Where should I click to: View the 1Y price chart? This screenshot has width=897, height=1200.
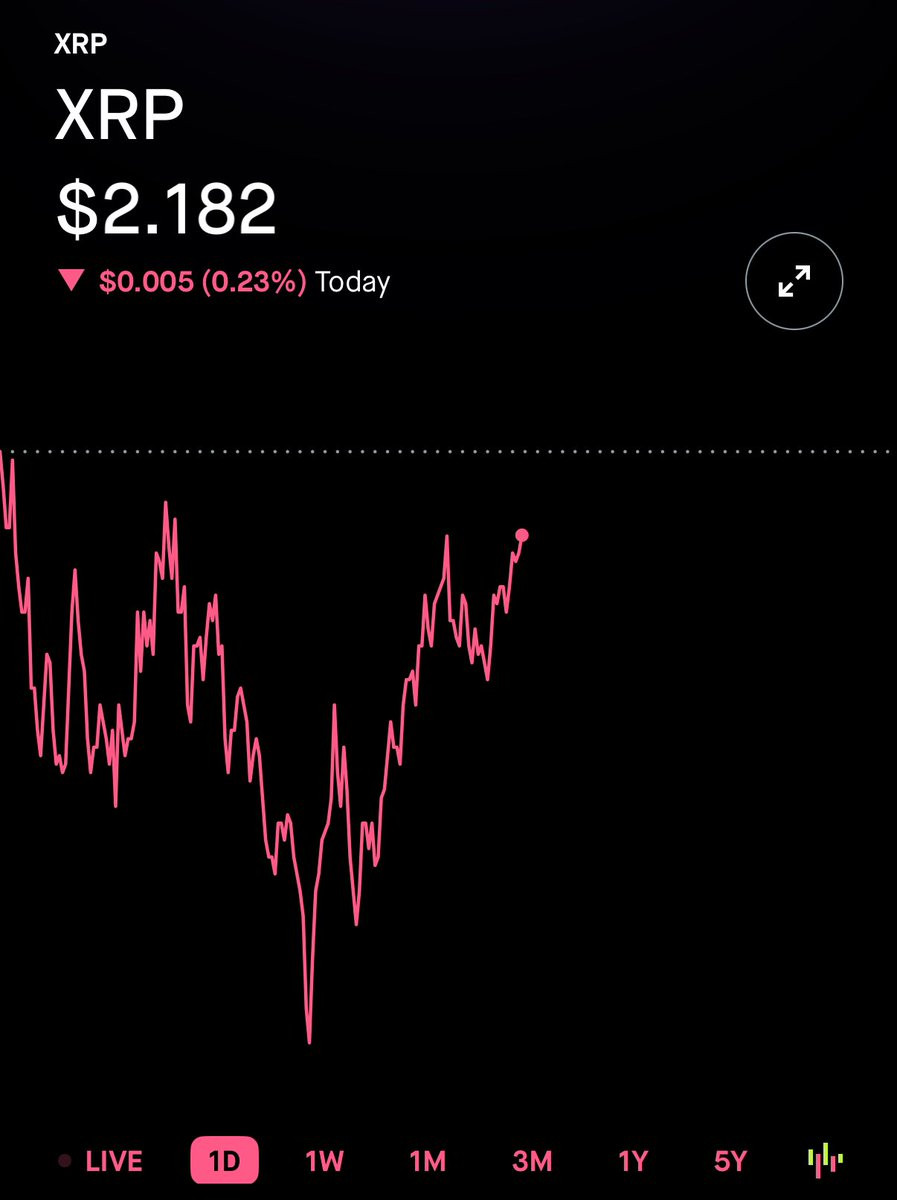coord(633,1161)
